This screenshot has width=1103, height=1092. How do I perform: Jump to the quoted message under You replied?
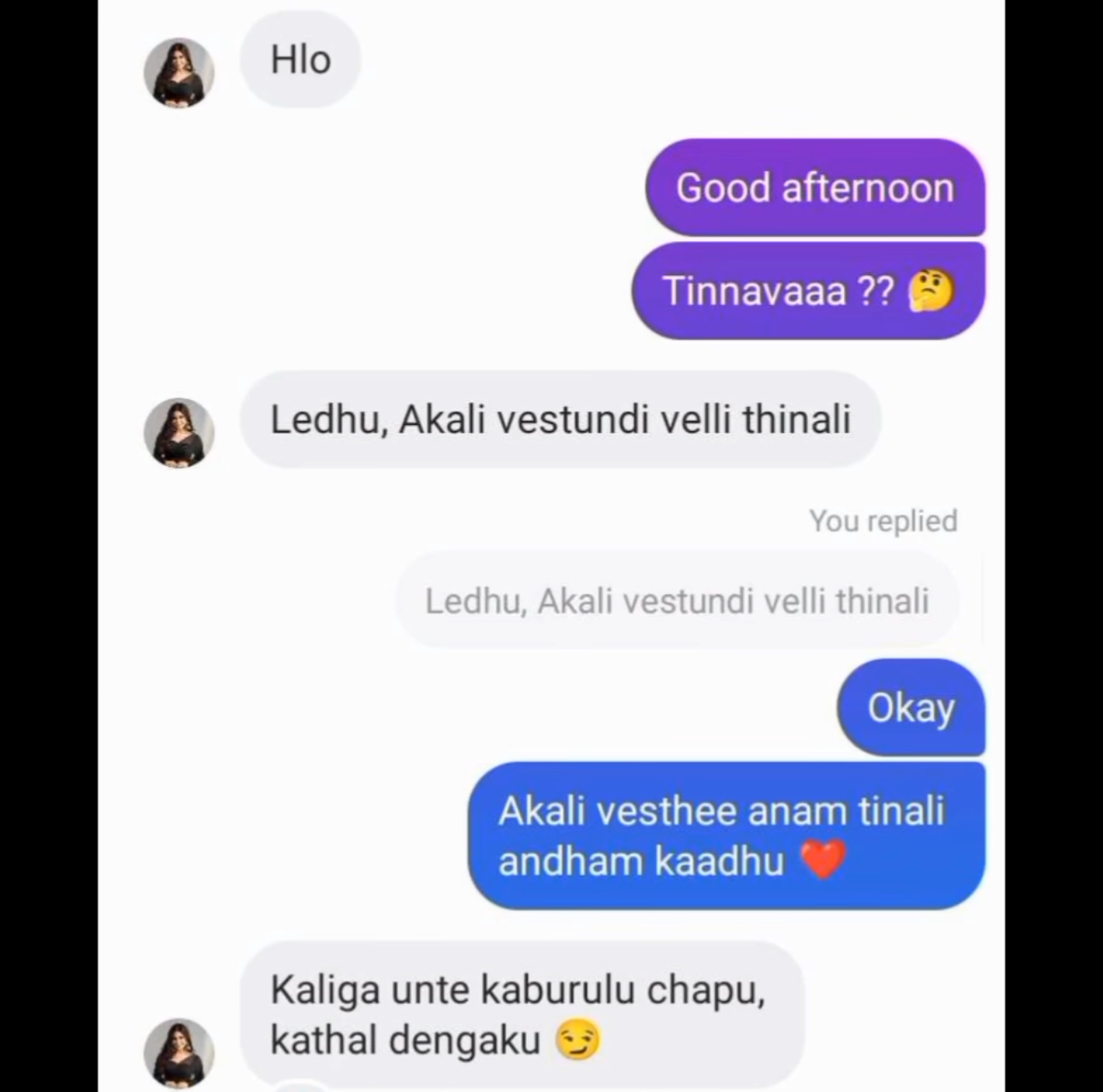pyautogui.click(x=676, y=601)
